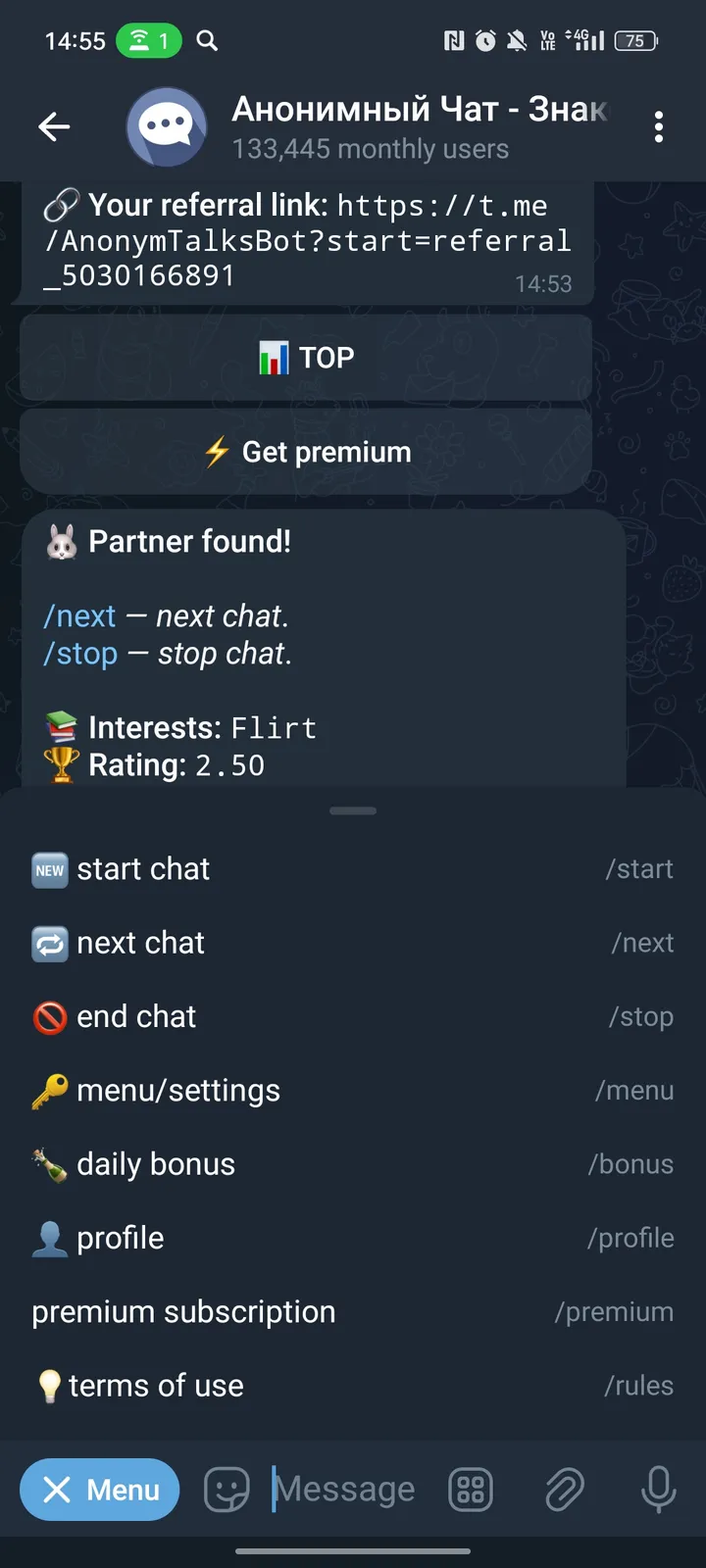The height and width of the screenshot is (1568, 706).
Task: Click the attachment paperclip icon
Action: 564,1490
